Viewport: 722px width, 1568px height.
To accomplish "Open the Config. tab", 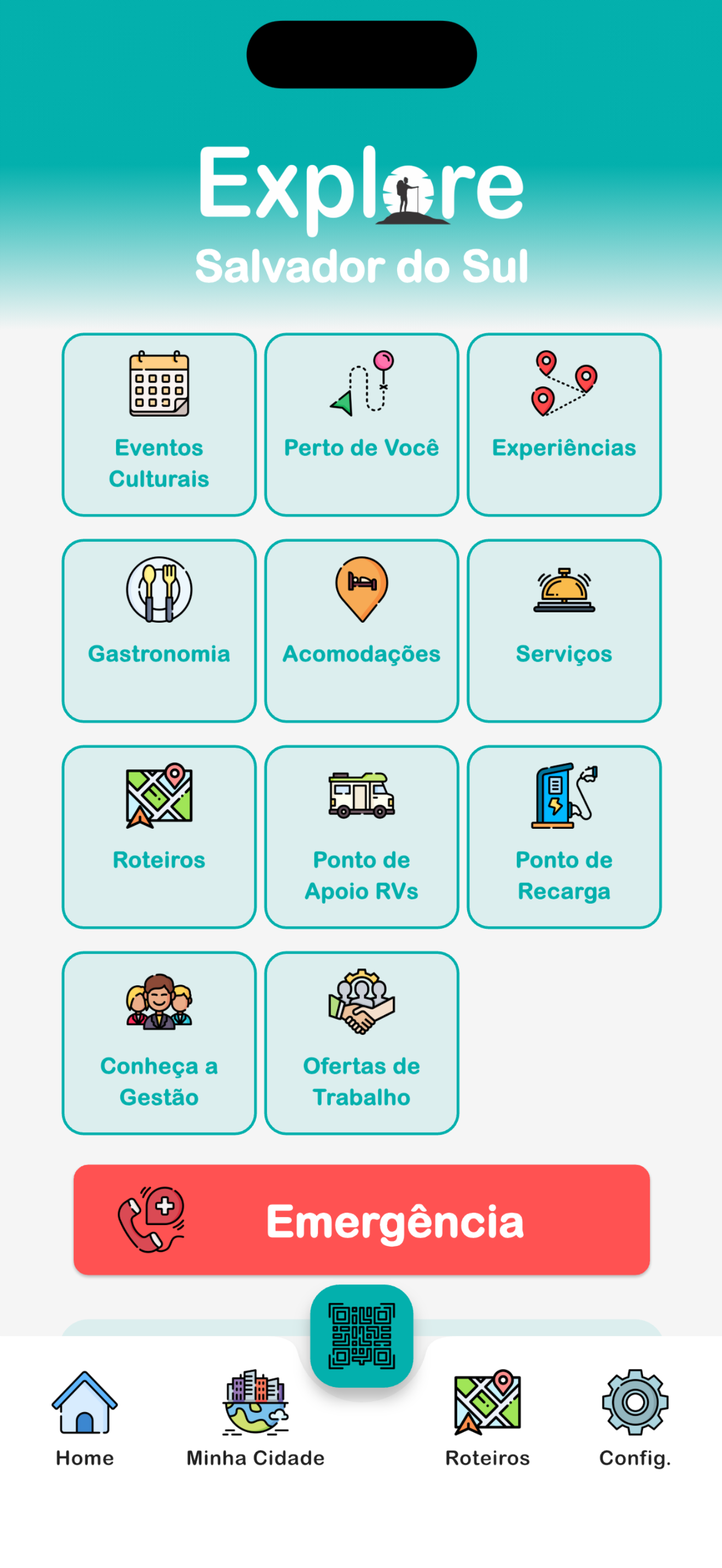I will click(635, 1419).
